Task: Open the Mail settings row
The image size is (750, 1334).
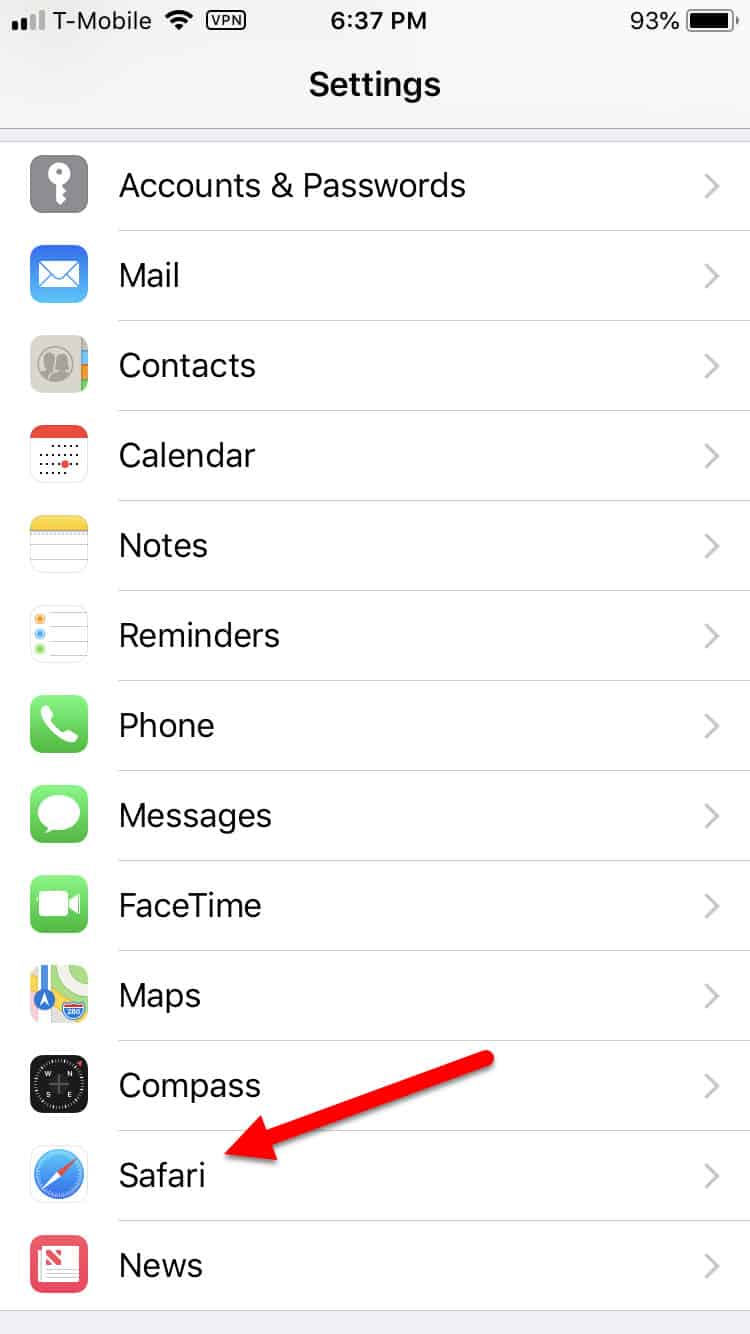Action: (x=375, y=276)
